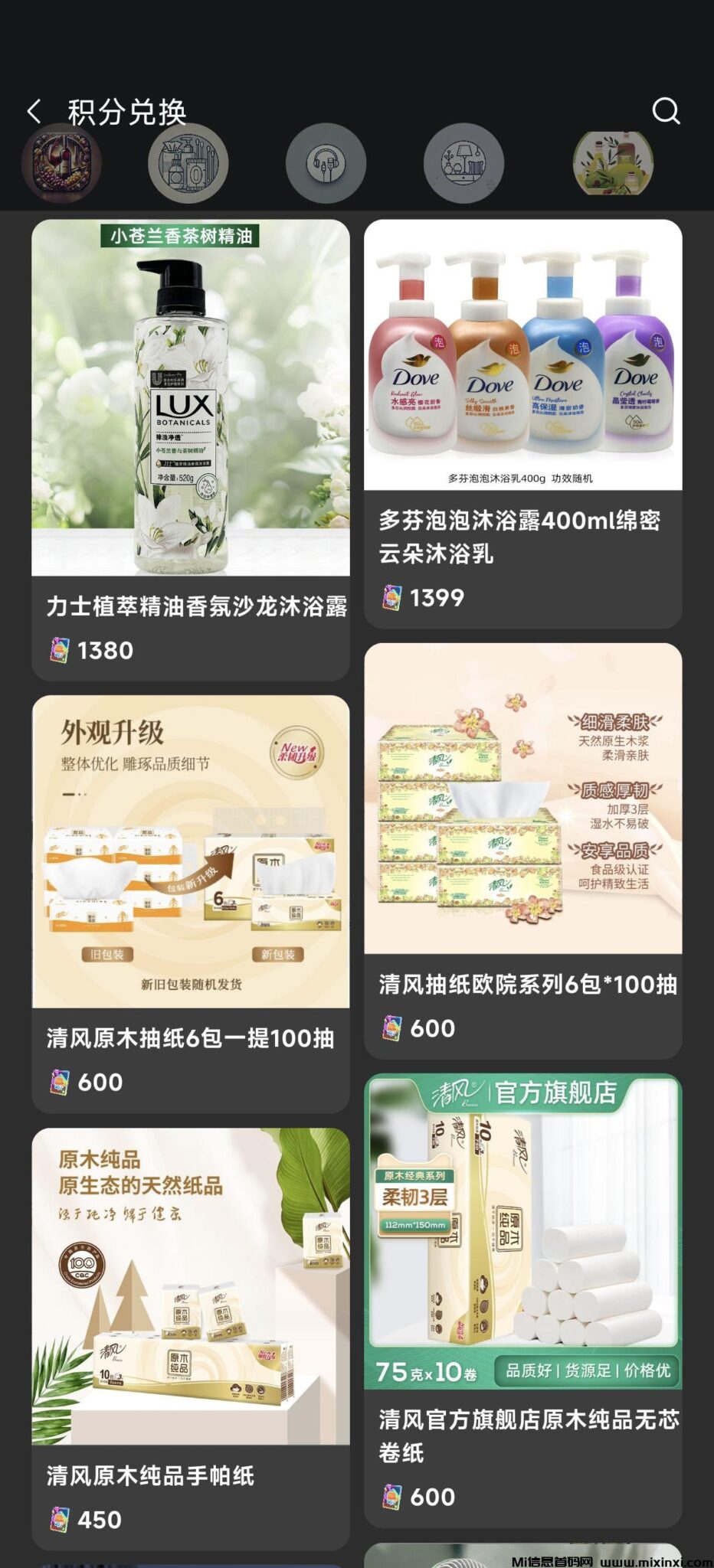The width and height of the screenshot is (714, 1568).
Task: Select the headphones category
Action: [326, 164]
